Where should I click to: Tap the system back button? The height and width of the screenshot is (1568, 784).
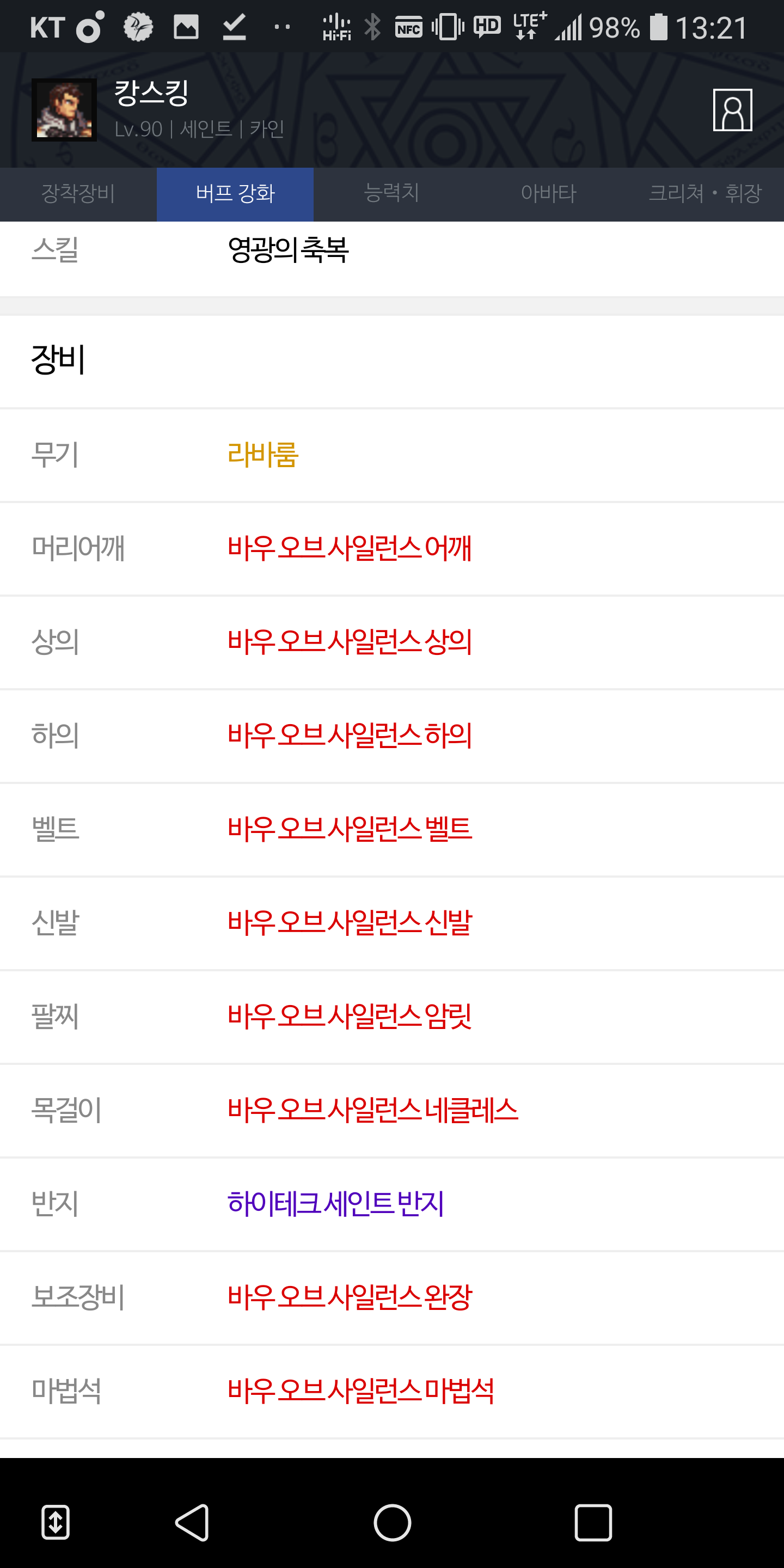(192, 1523)
